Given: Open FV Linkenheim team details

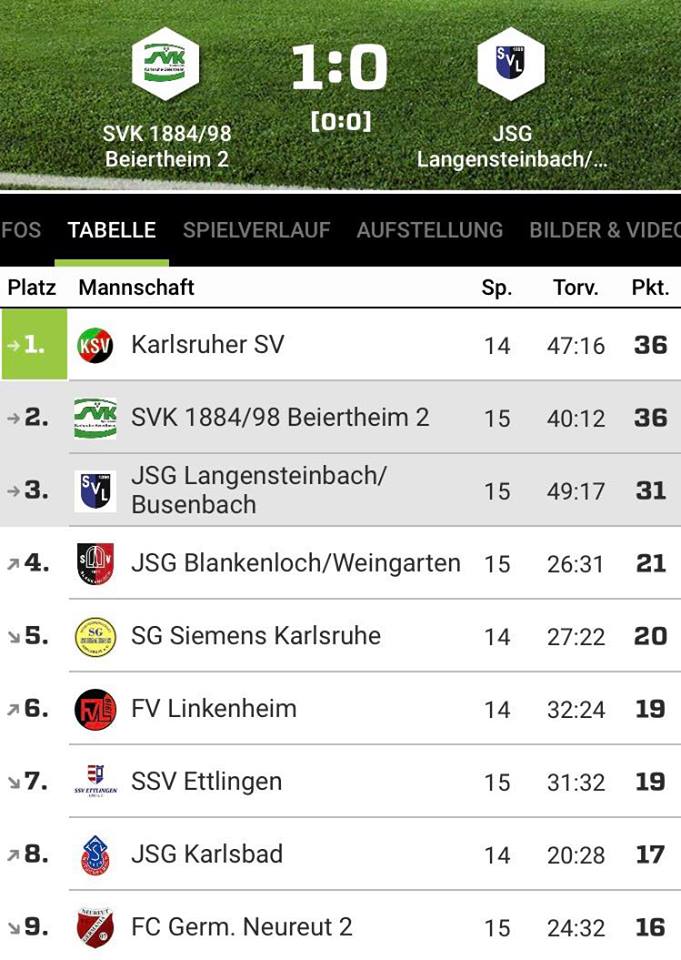Looking at the screenshot, I should coord(213,709).
